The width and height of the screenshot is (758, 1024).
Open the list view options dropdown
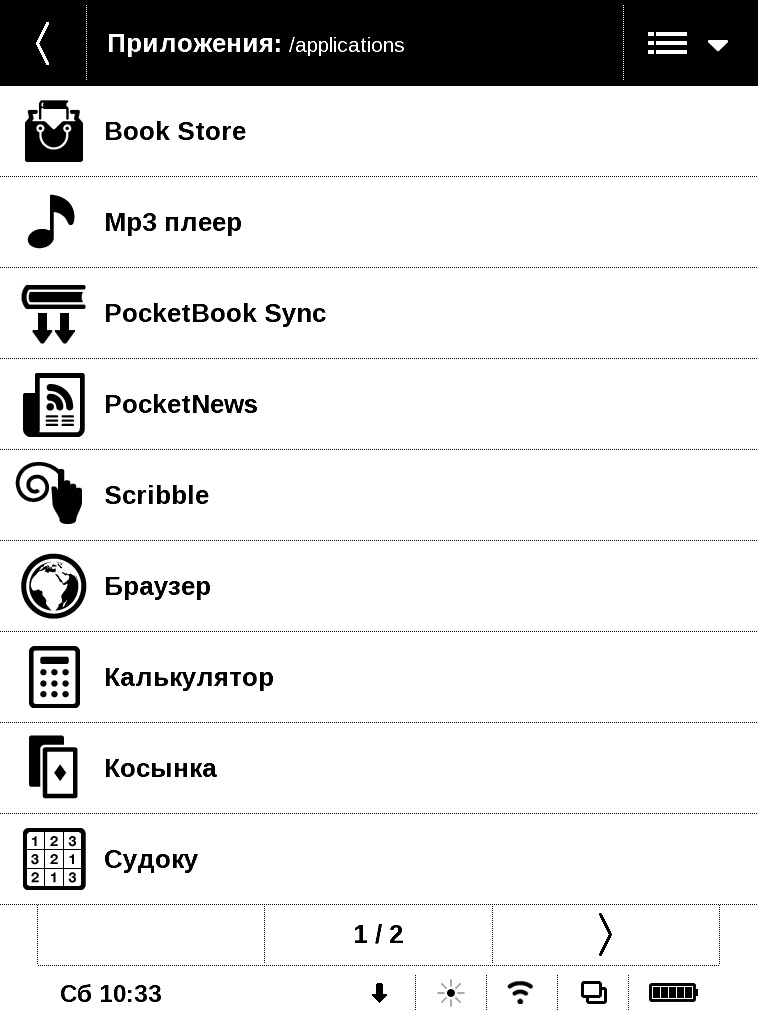point(688,43)
